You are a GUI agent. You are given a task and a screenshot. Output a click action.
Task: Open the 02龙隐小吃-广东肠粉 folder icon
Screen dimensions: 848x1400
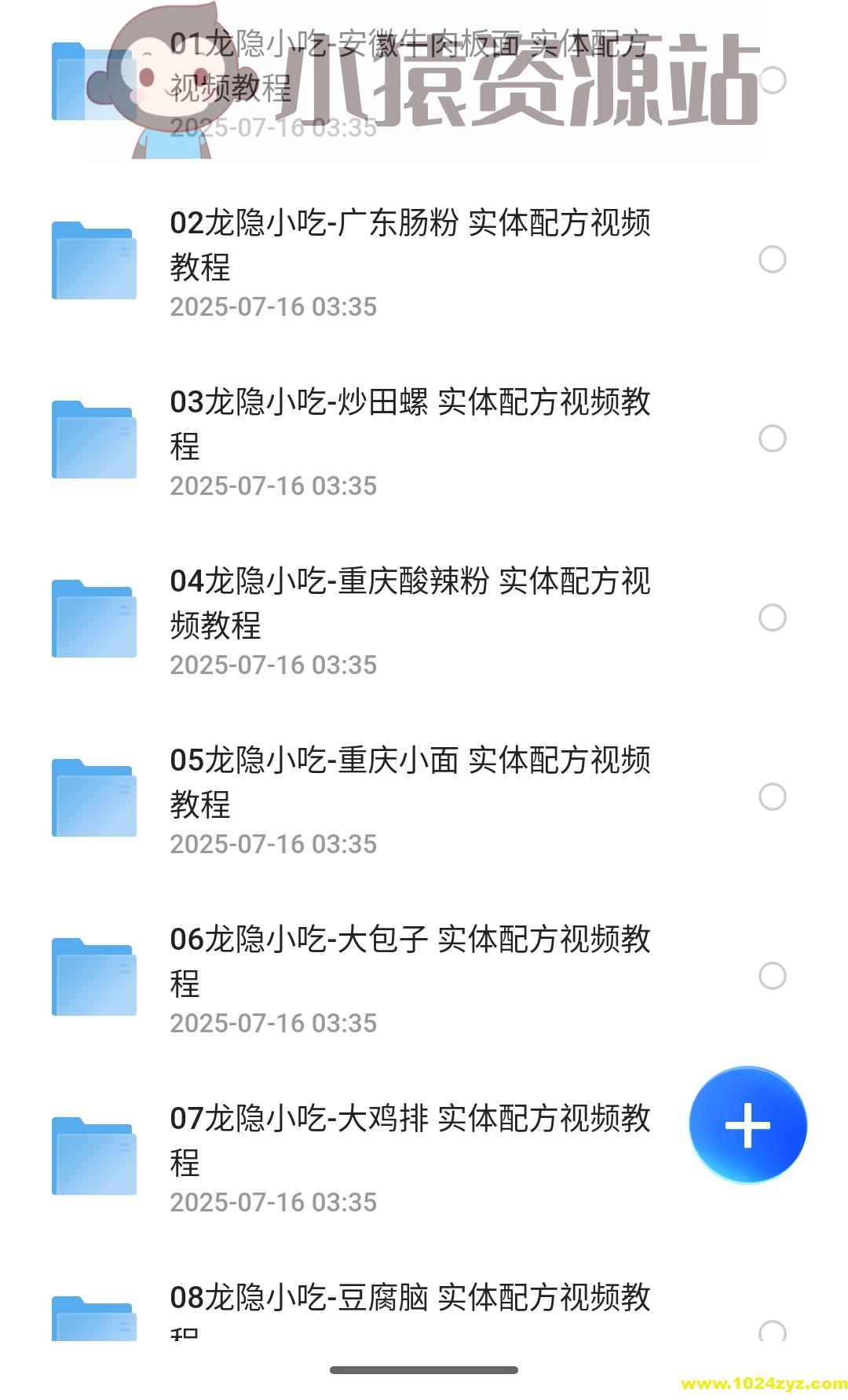pyautogui.click(x=92, y=259)
